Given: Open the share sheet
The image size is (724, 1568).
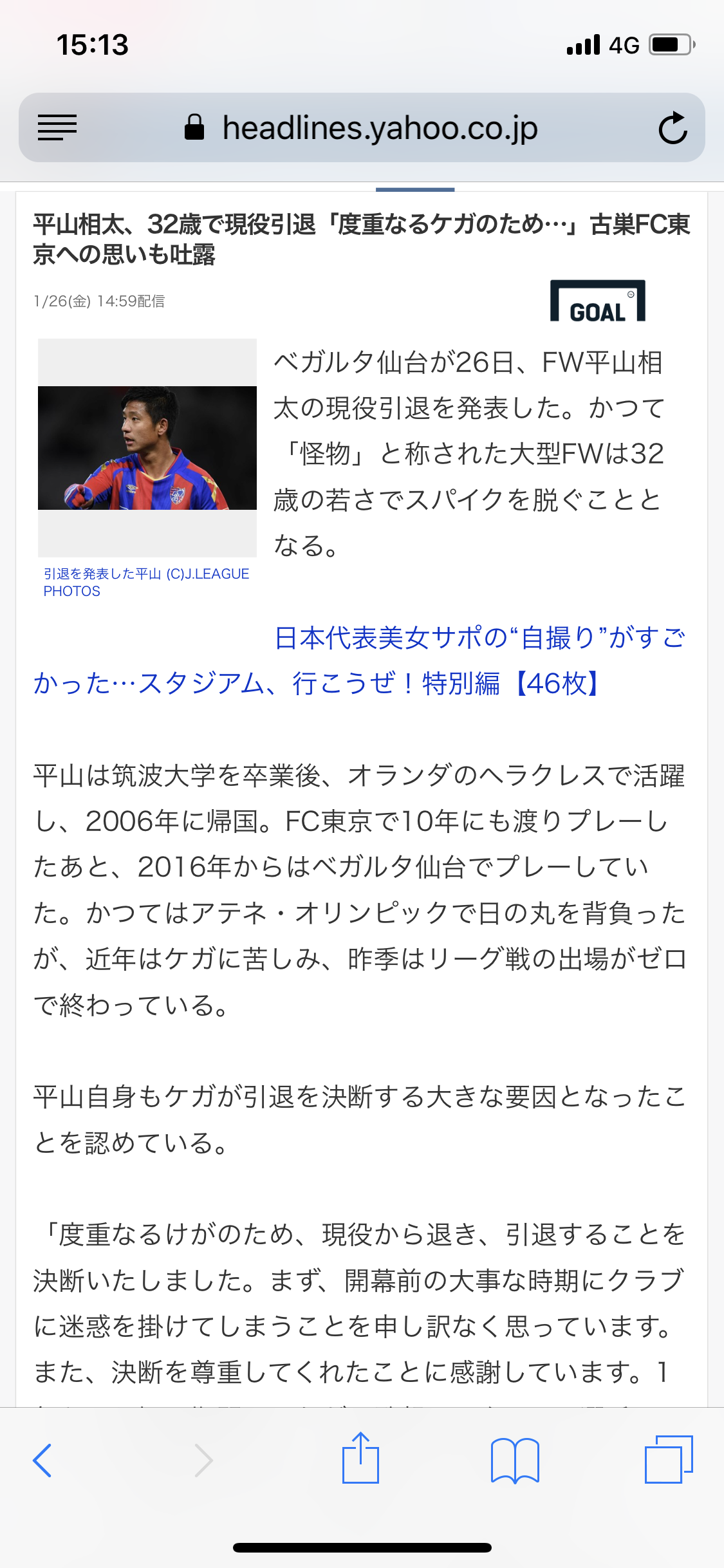Looking at the screenshot, I should pyautogui.click(x=360, y=1459).
